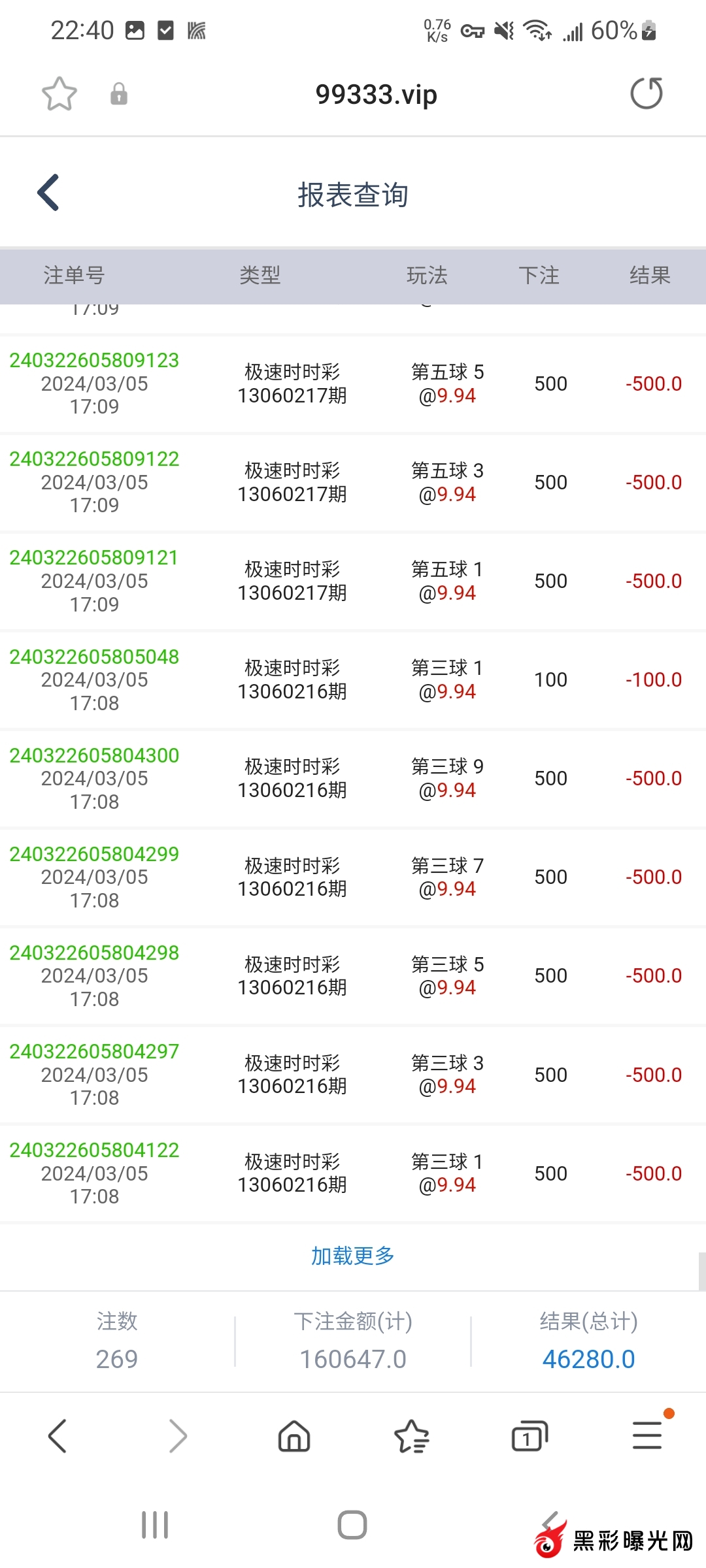706x1568 pixels.
Task: View site security lock info
Action: pos(119,94)
